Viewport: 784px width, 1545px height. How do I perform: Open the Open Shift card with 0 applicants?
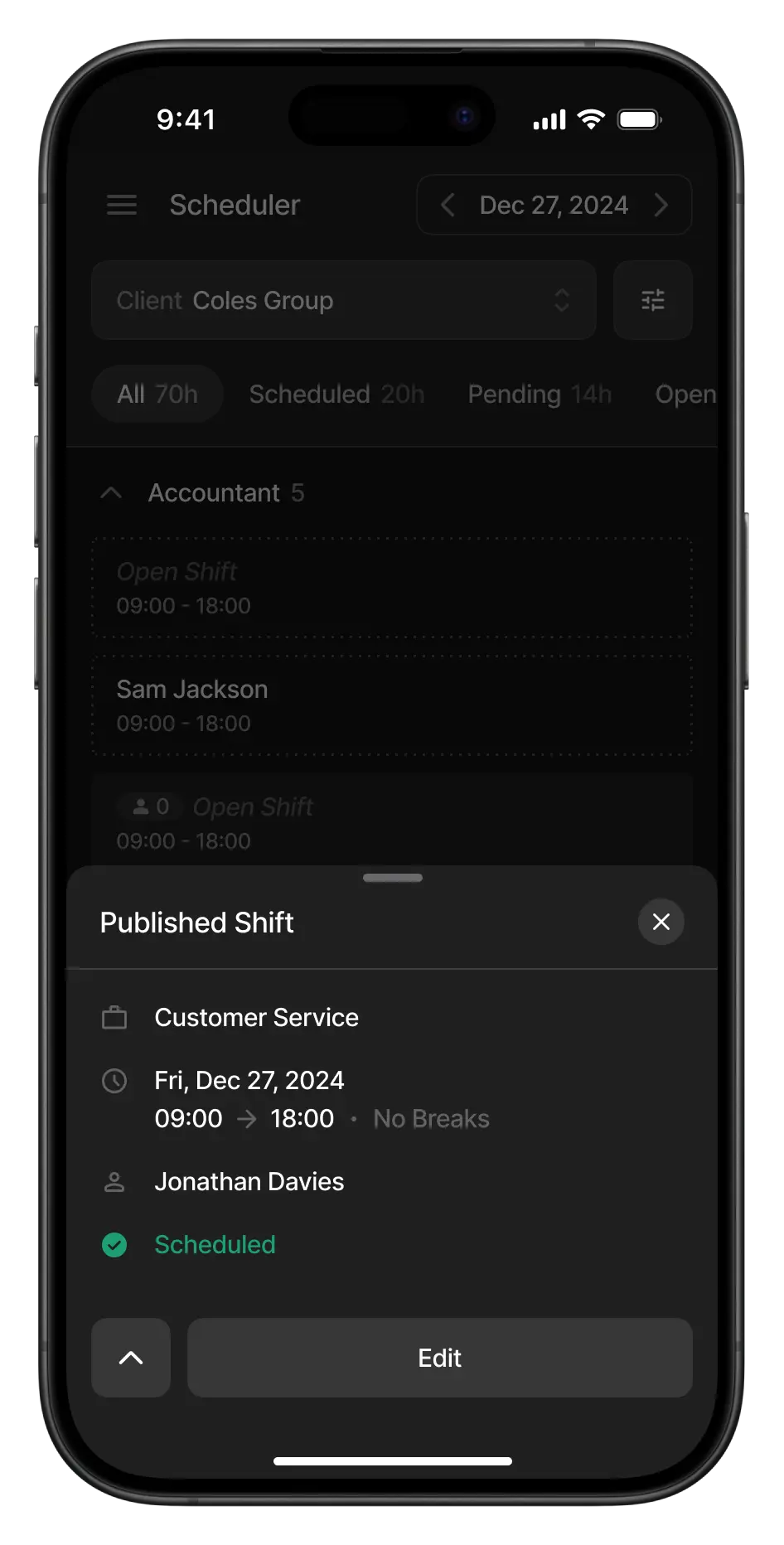391,822
